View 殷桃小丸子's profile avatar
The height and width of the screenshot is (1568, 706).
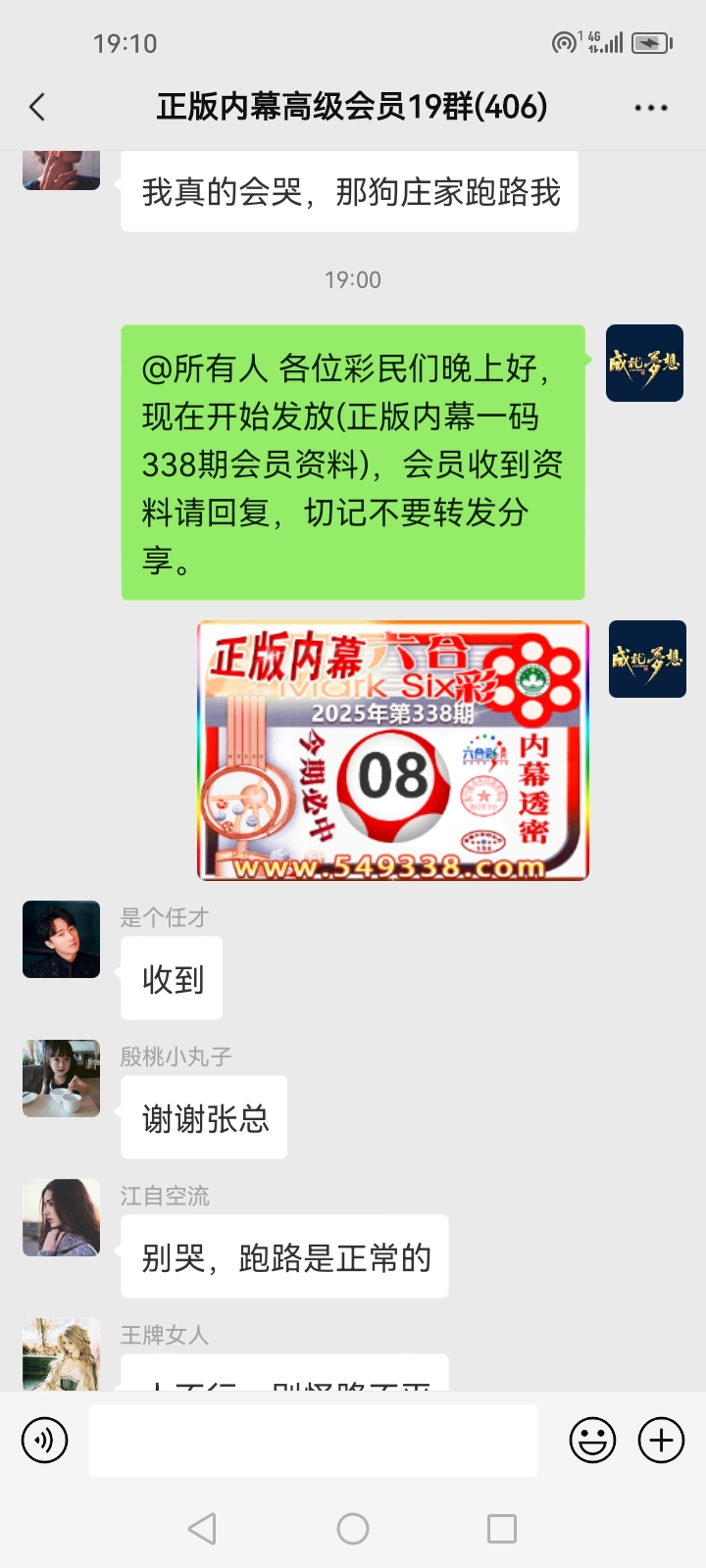(x=62, y=1079)
